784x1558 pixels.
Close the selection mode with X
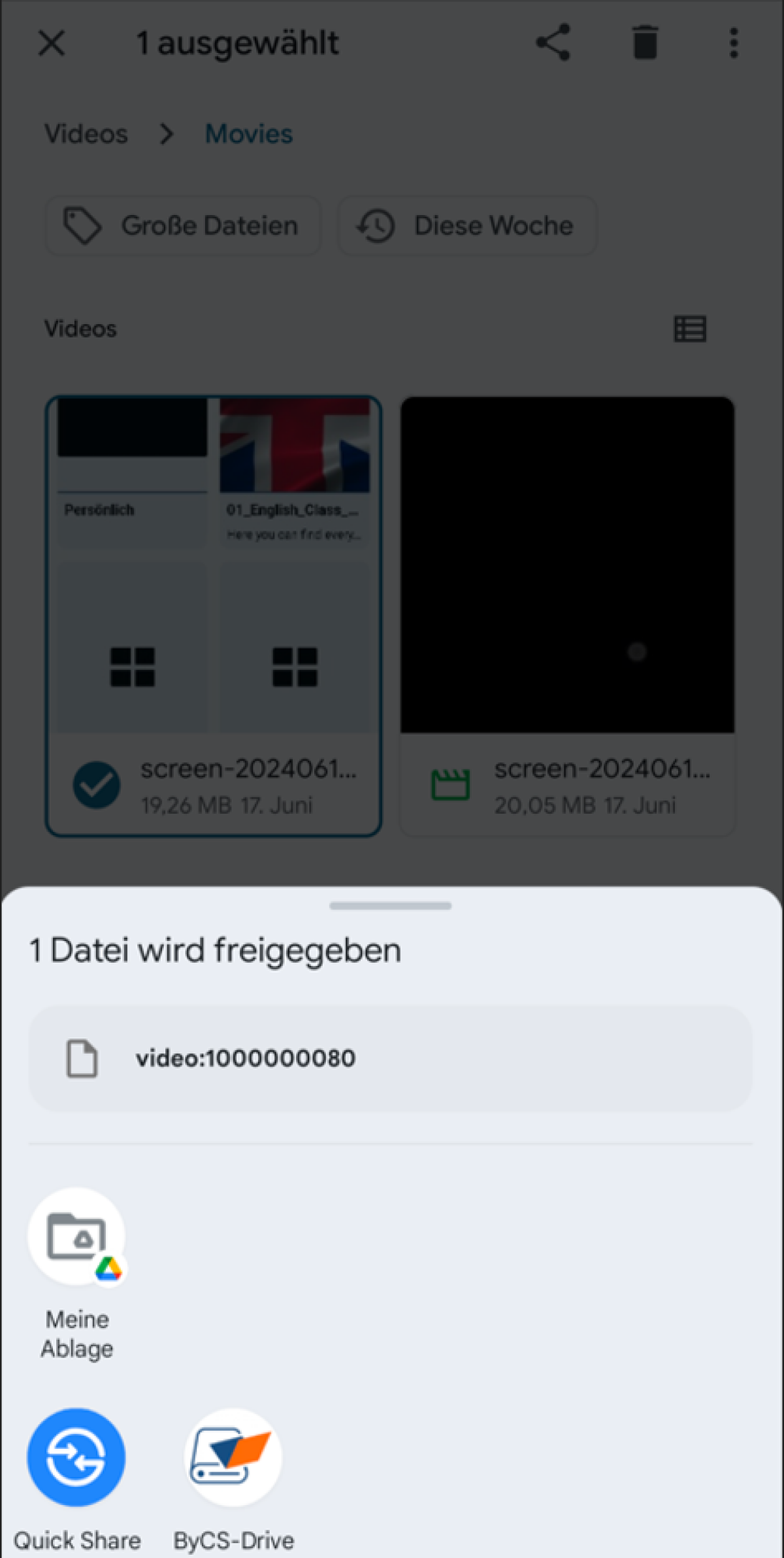click(x=52, y=44)
